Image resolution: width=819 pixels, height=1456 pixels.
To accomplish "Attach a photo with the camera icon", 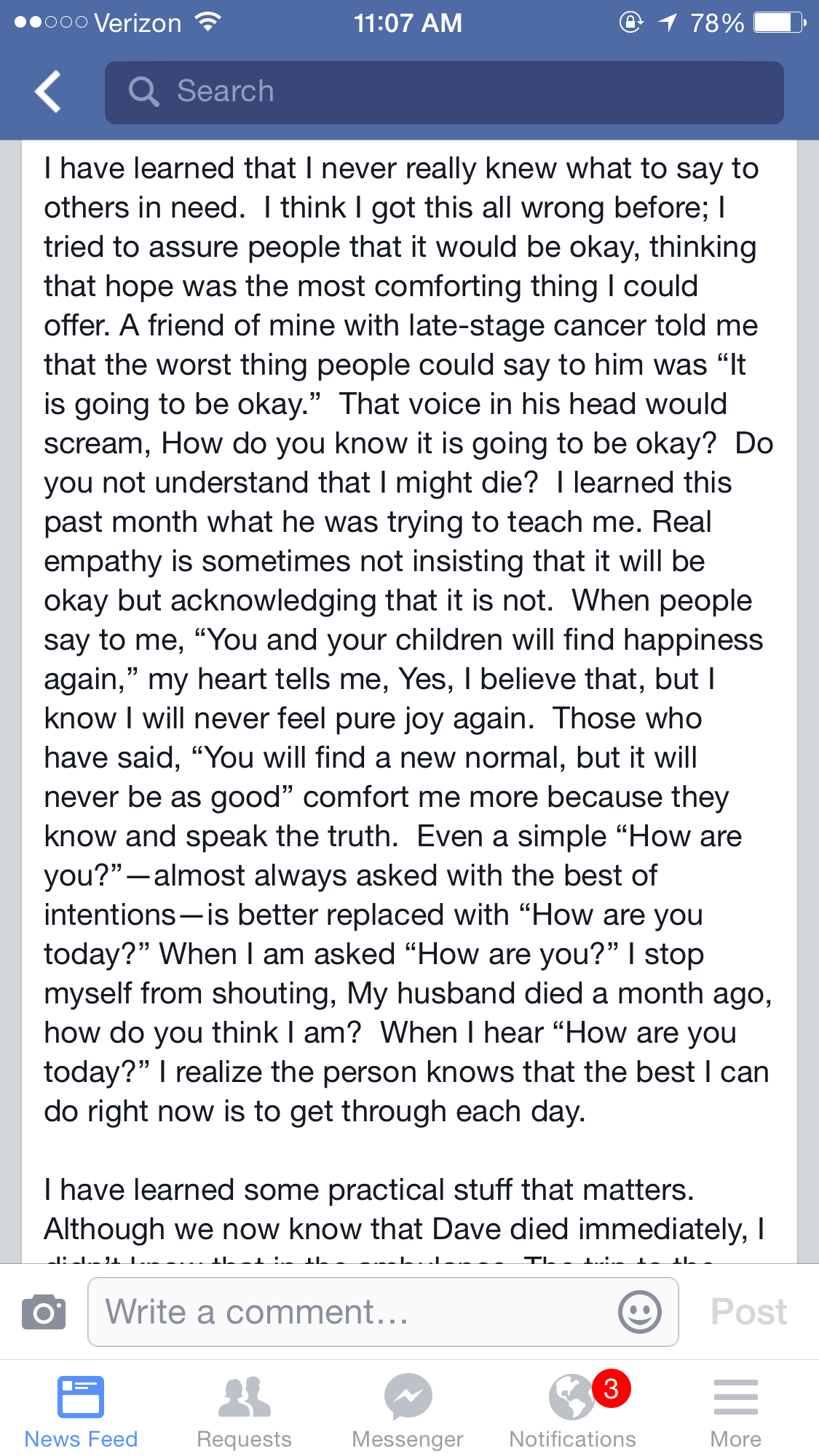I will tap(44, 1312).
